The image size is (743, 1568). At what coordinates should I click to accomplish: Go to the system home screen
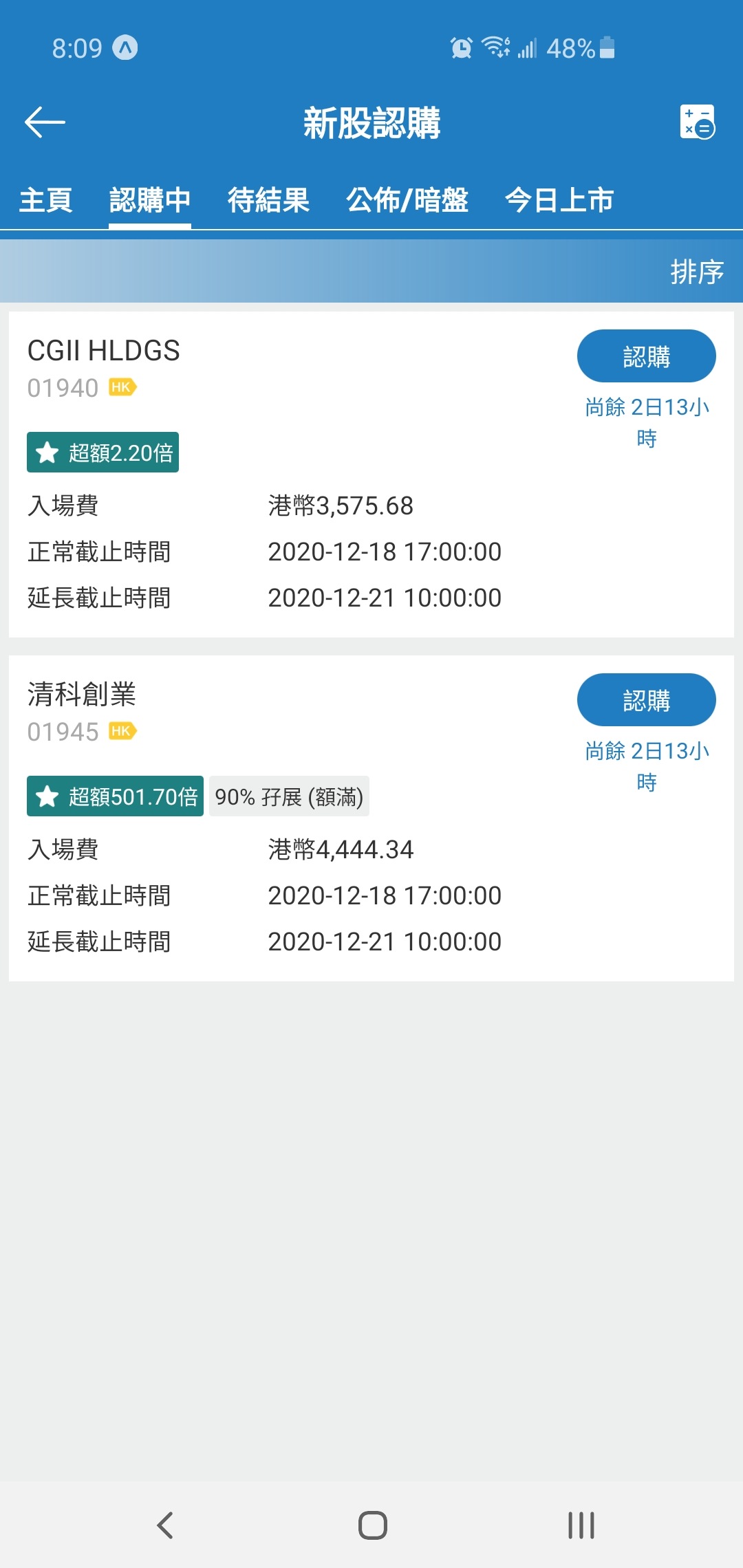(x=372, y=1525)
